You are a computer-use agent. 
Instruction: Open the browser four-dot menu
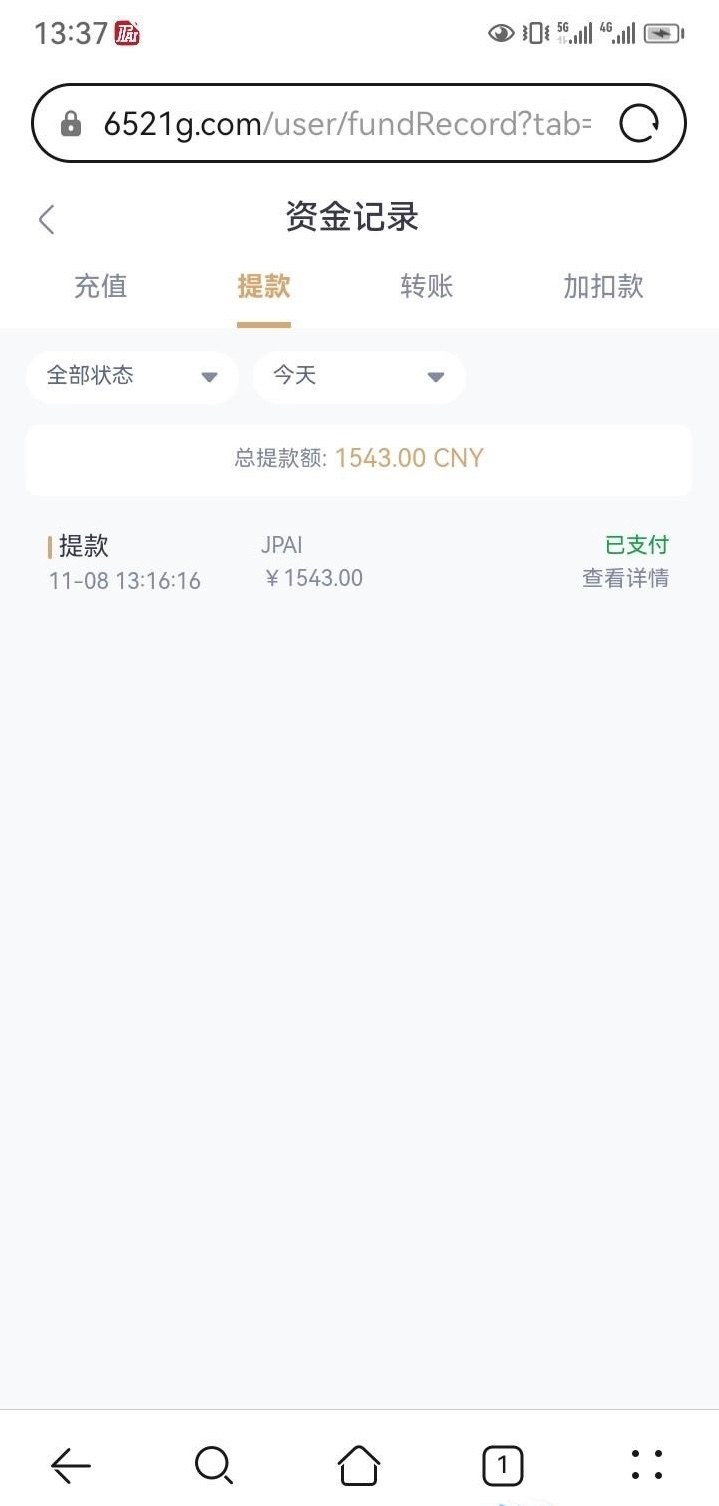(x=647, y=1466)
